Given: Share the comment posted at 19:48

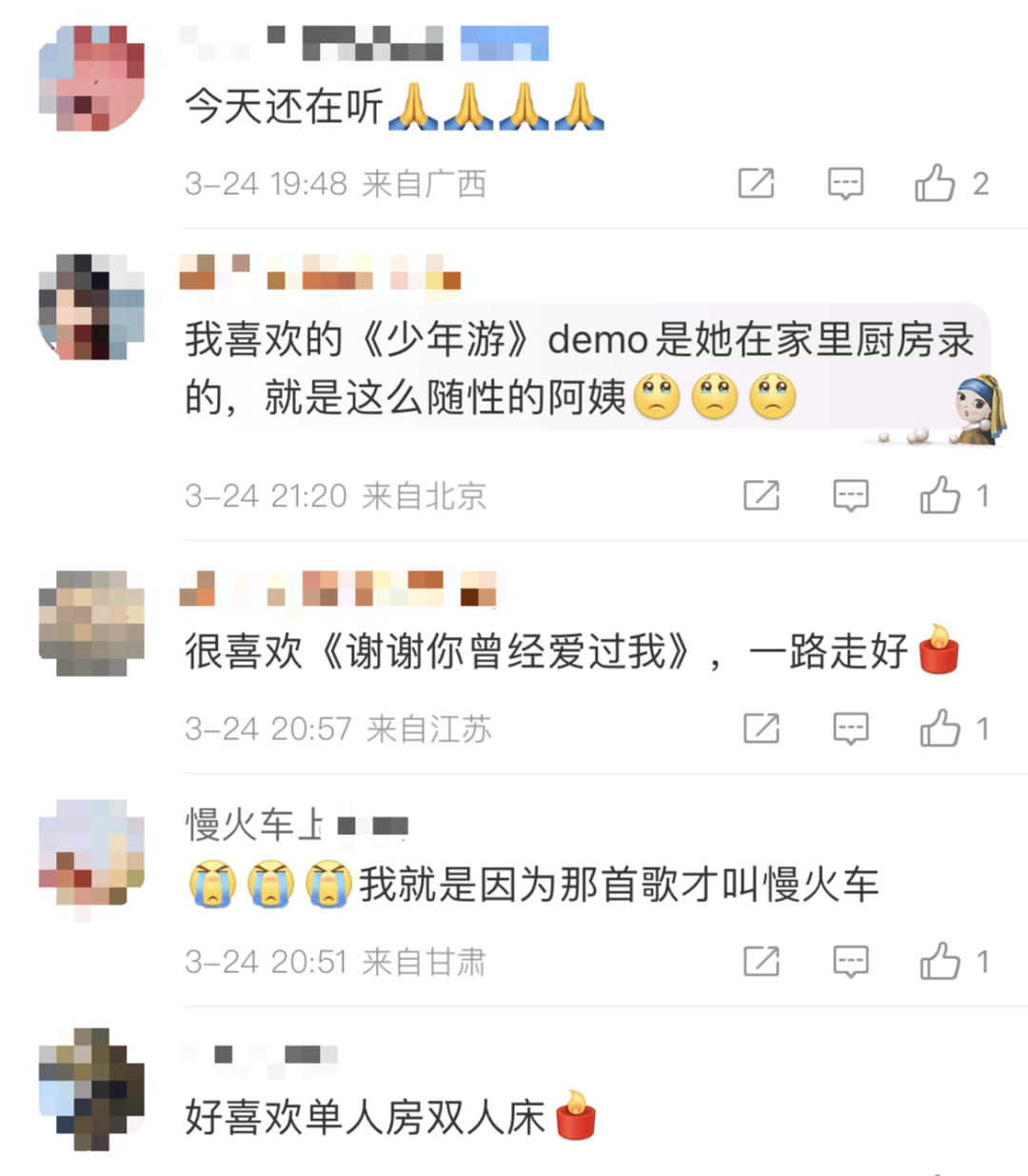Looking at the screenshot, I should (757, 183).
